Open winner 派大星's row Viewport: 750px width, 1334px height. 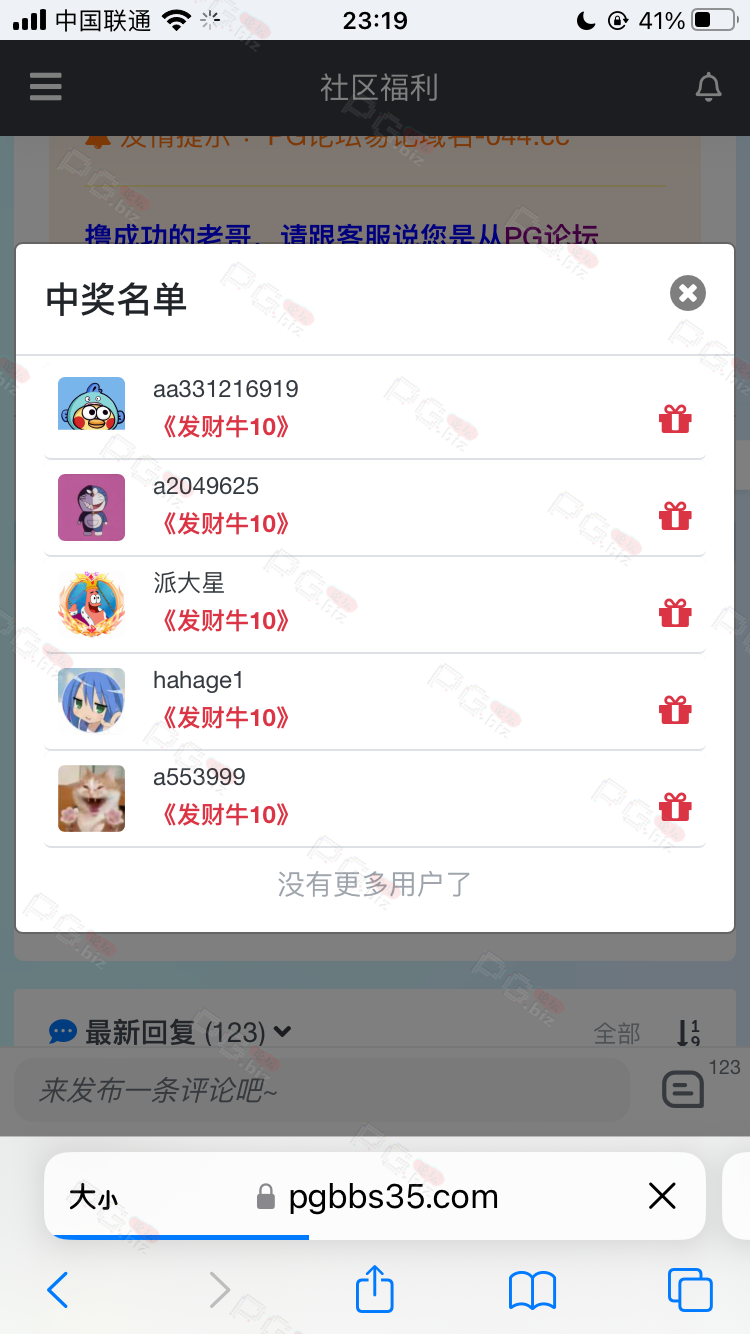(375, 603)
